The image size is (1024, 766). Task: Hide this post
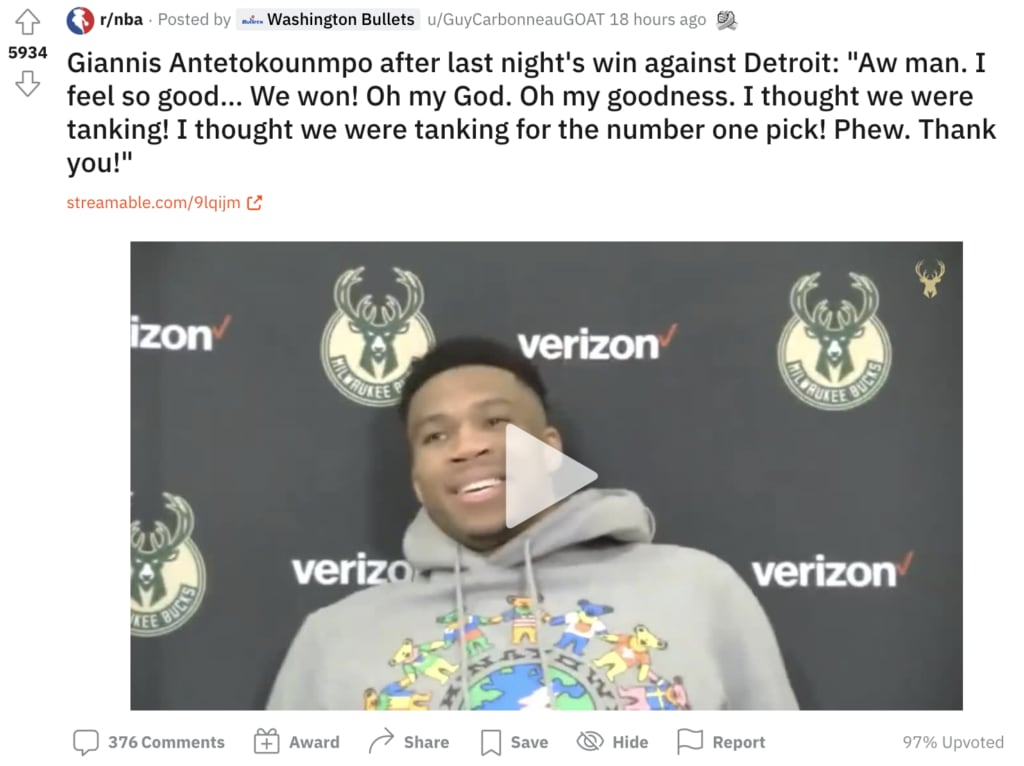[x=613, y=742]
